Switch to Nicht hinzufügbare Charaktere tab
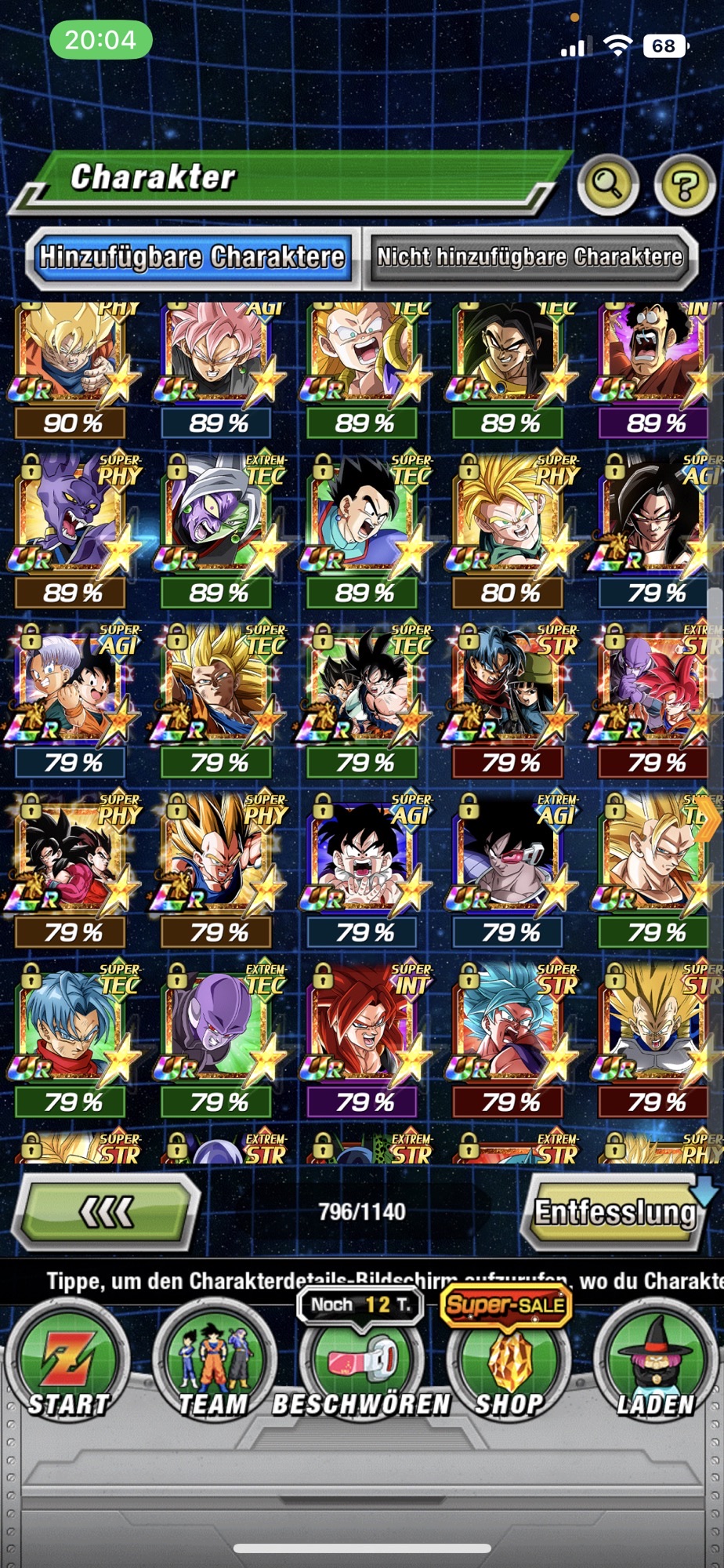This screenshot has width=724, height=1568. 530,257
